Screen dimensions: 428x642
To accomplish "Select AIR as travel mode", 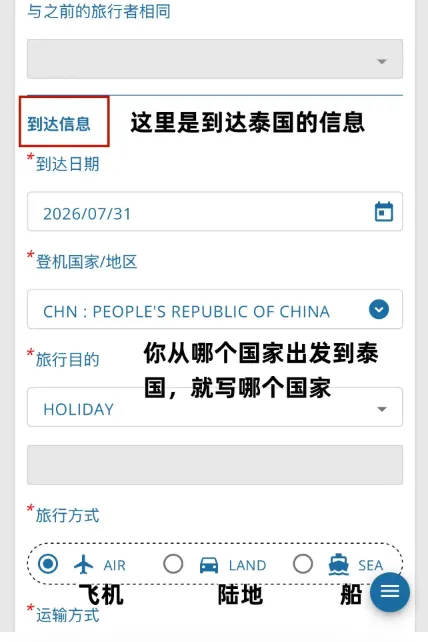I will [48, 564].
